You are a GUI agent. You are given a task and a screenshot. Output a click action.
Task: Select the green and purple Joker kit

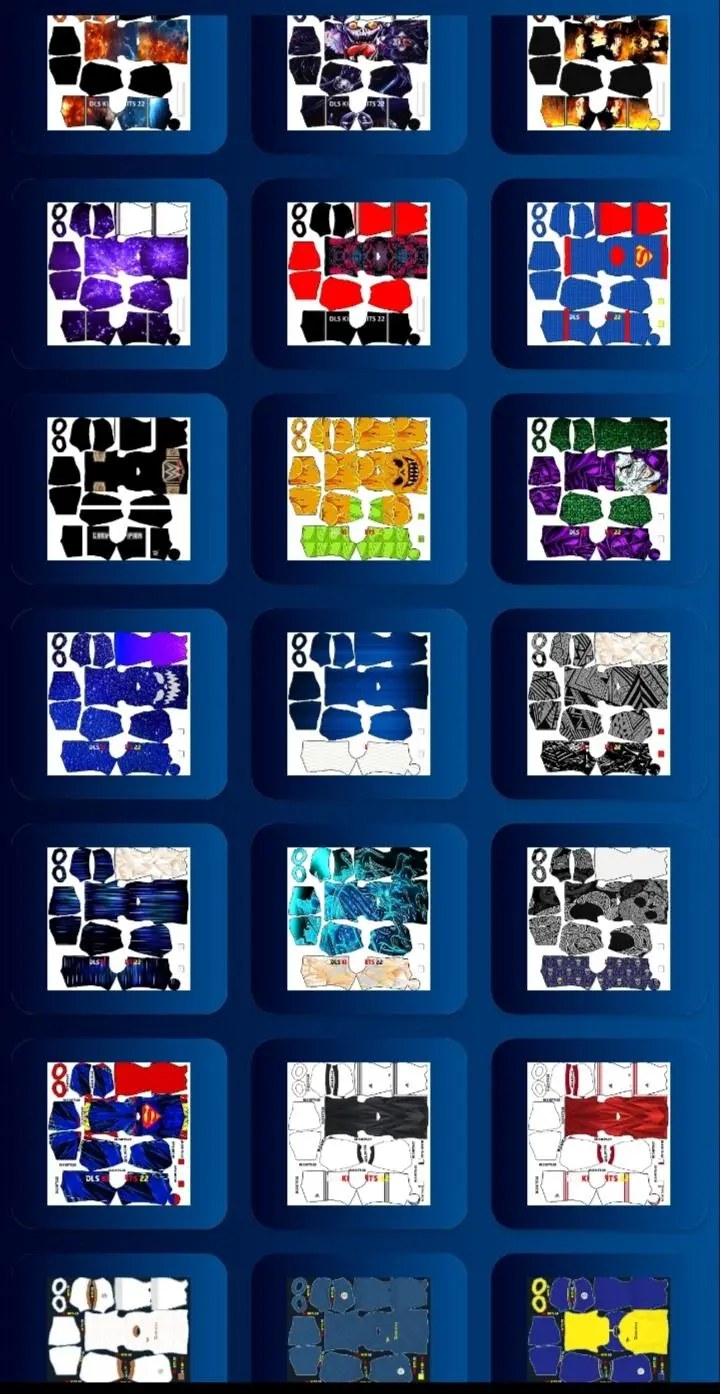(598, 489)
